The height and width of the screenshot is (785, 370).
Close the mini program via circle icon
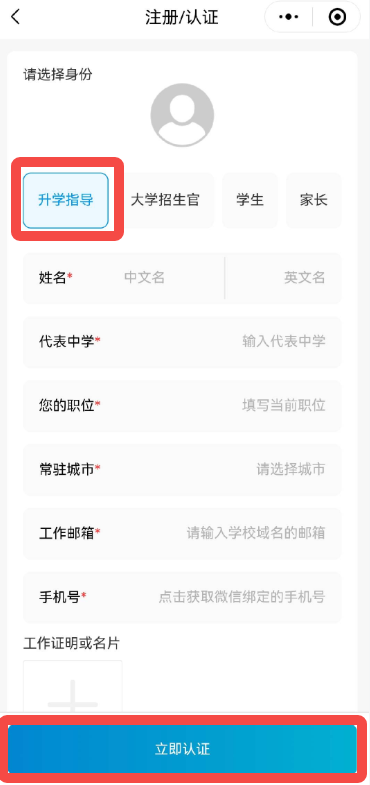point(337,18)
